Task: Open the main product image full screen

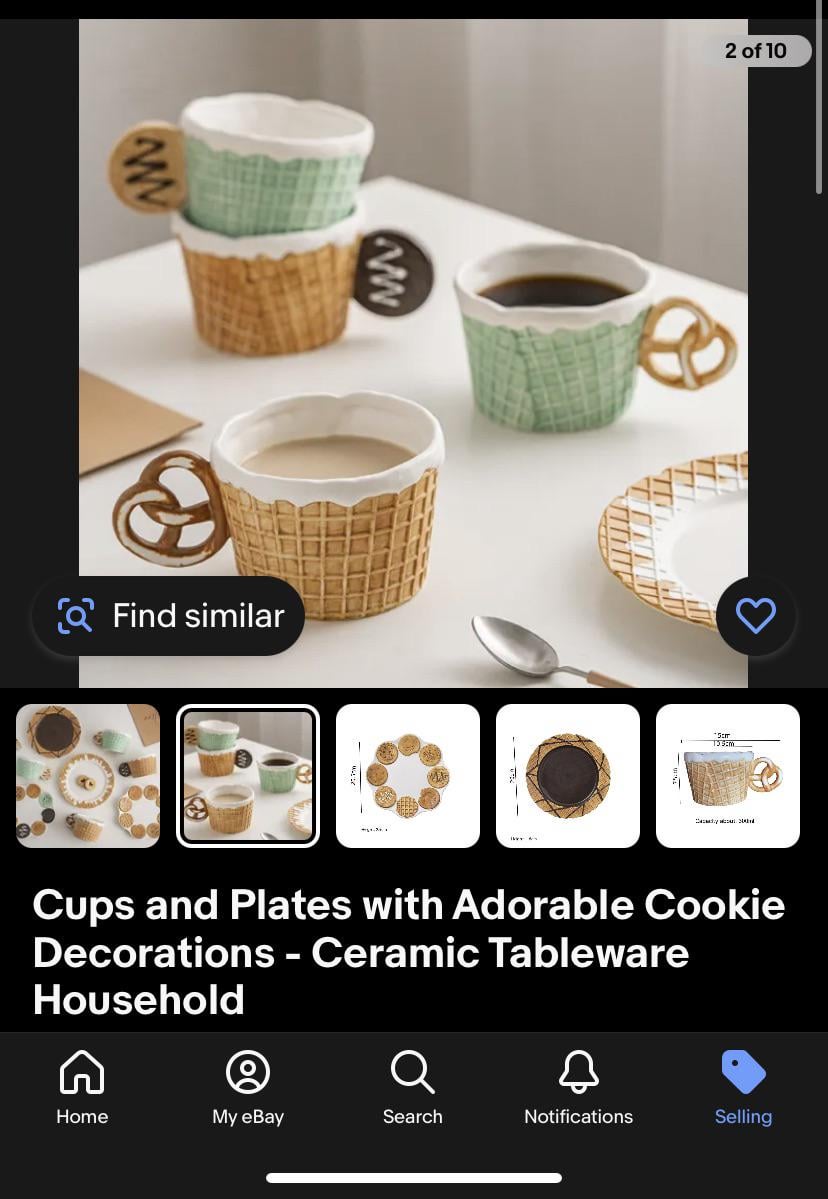Action: pos(413,330)
